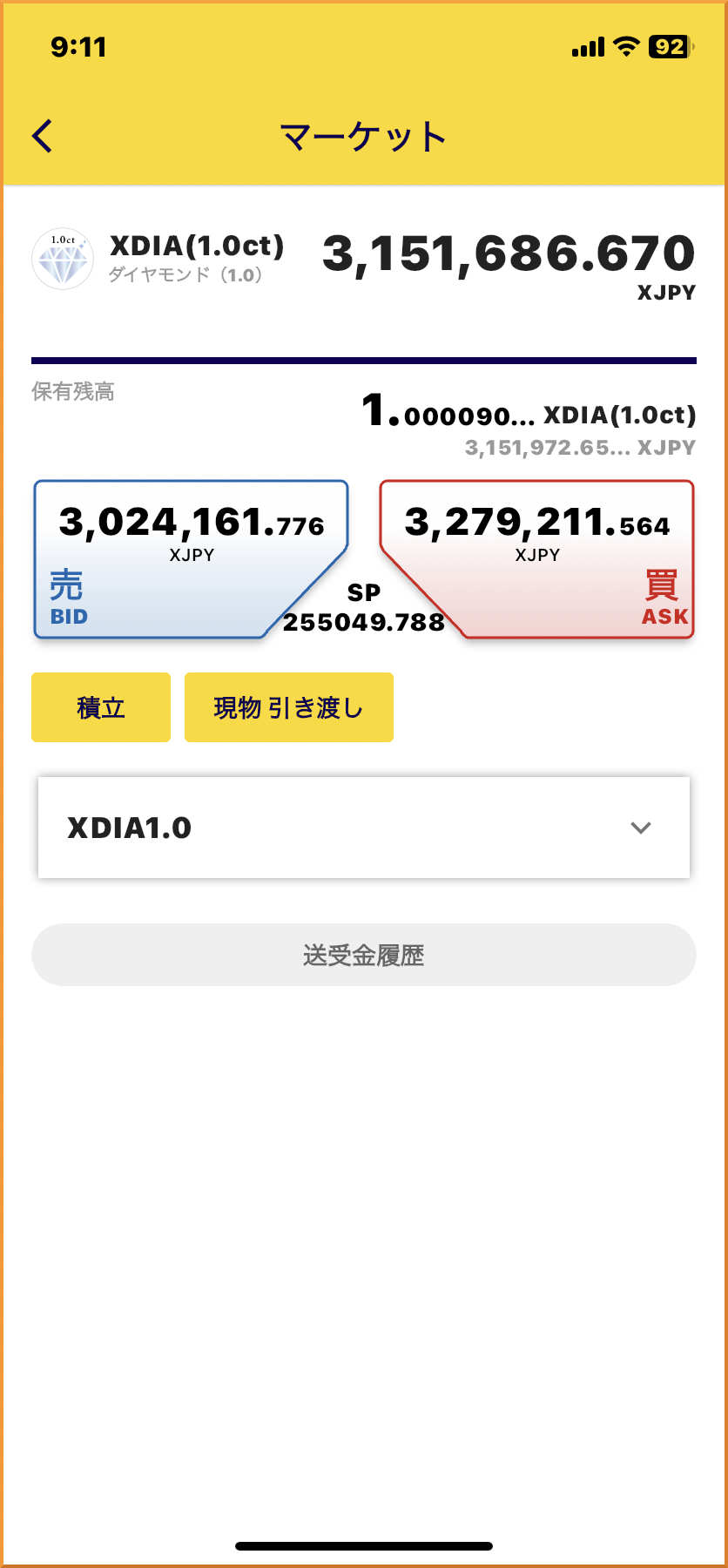View 送受金履歴 transfer history
This screenshot has width=728, height=1568.
click(x=364, y=955)
